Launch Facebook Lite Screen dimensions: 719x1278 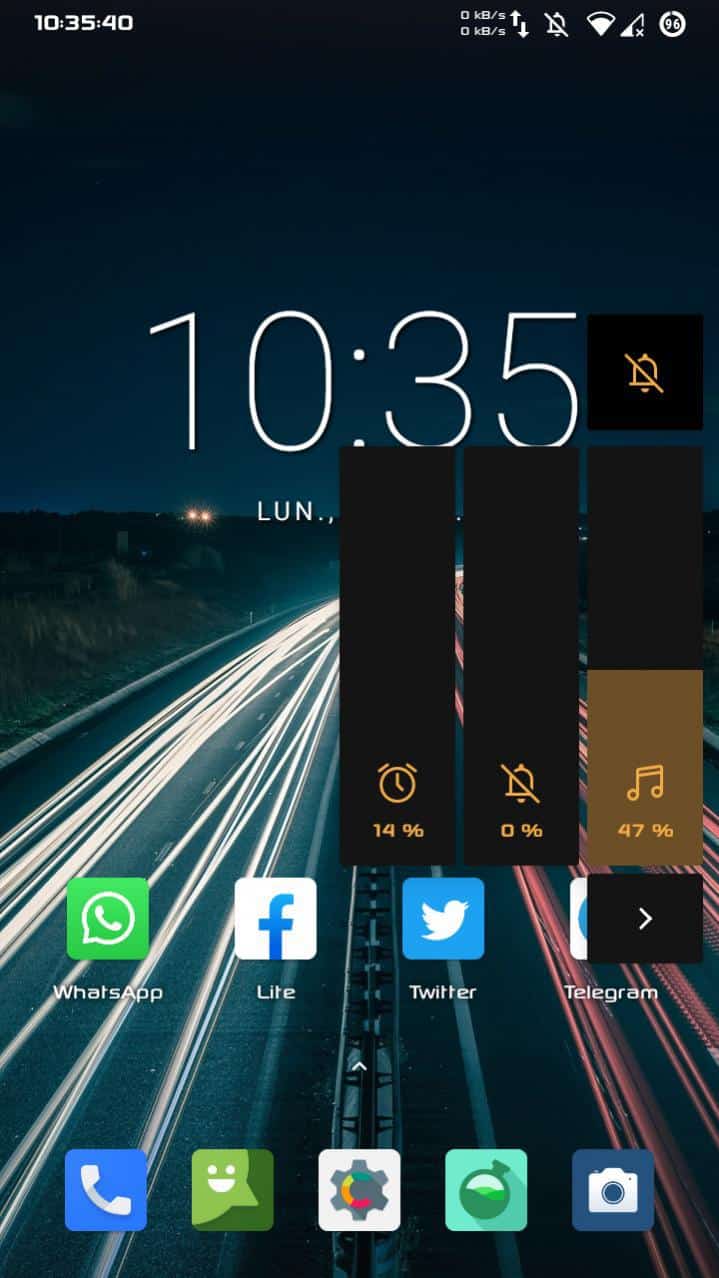(x=275, y=918)
